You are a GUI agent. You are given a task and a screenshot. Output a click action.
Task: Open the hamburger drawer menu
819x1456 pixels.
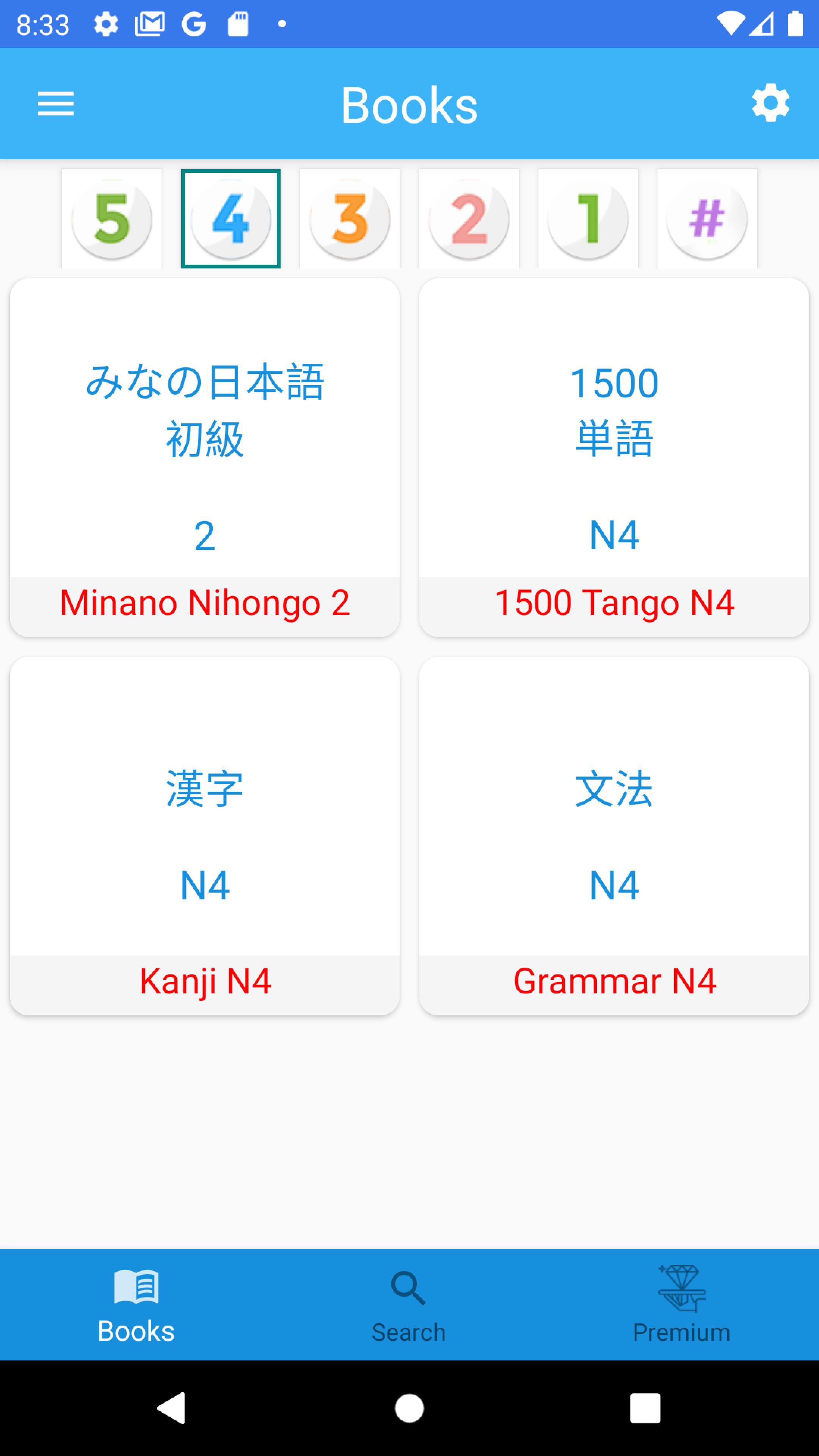[55, 104]
